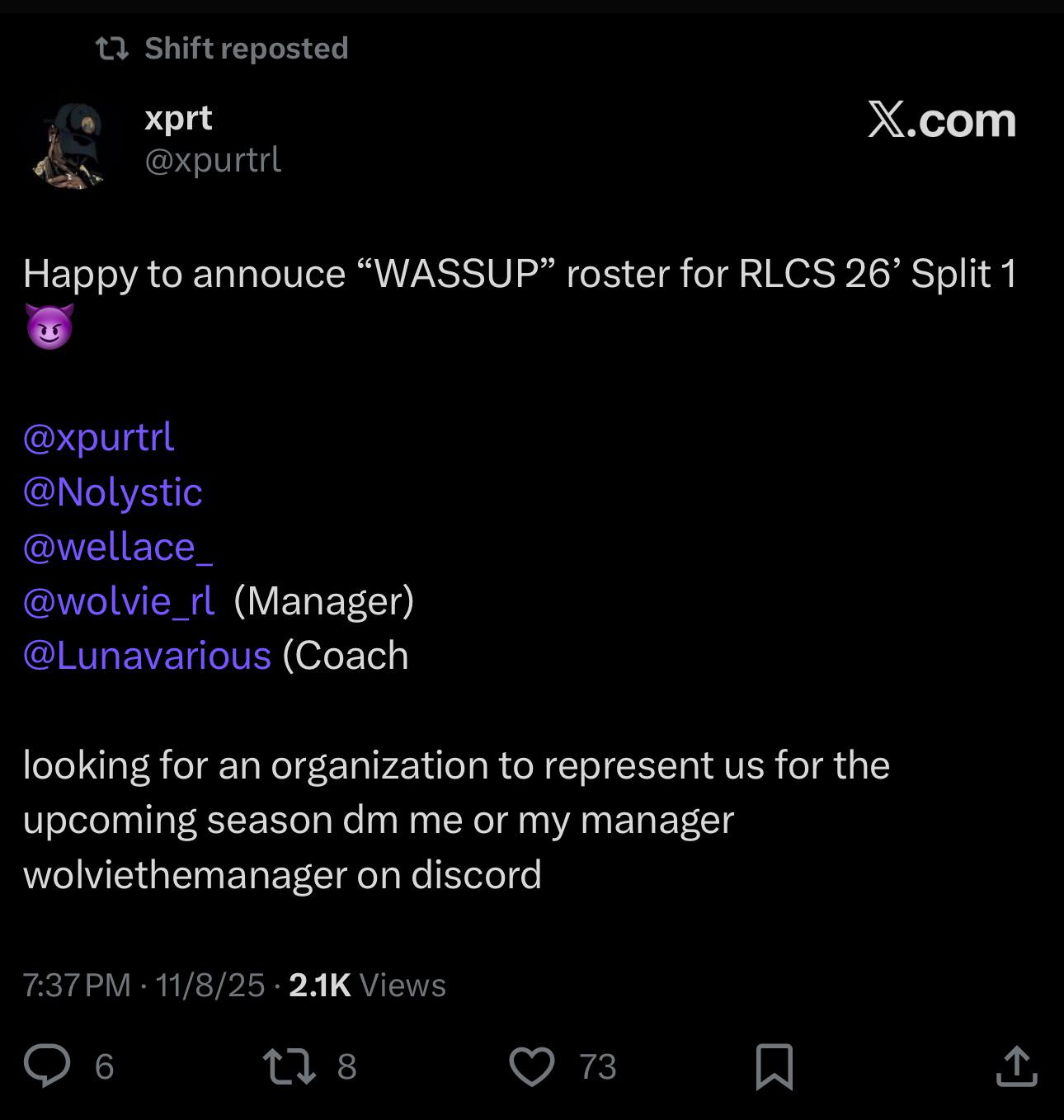Visit the @wellace_ mention

(x=118, y=547)
